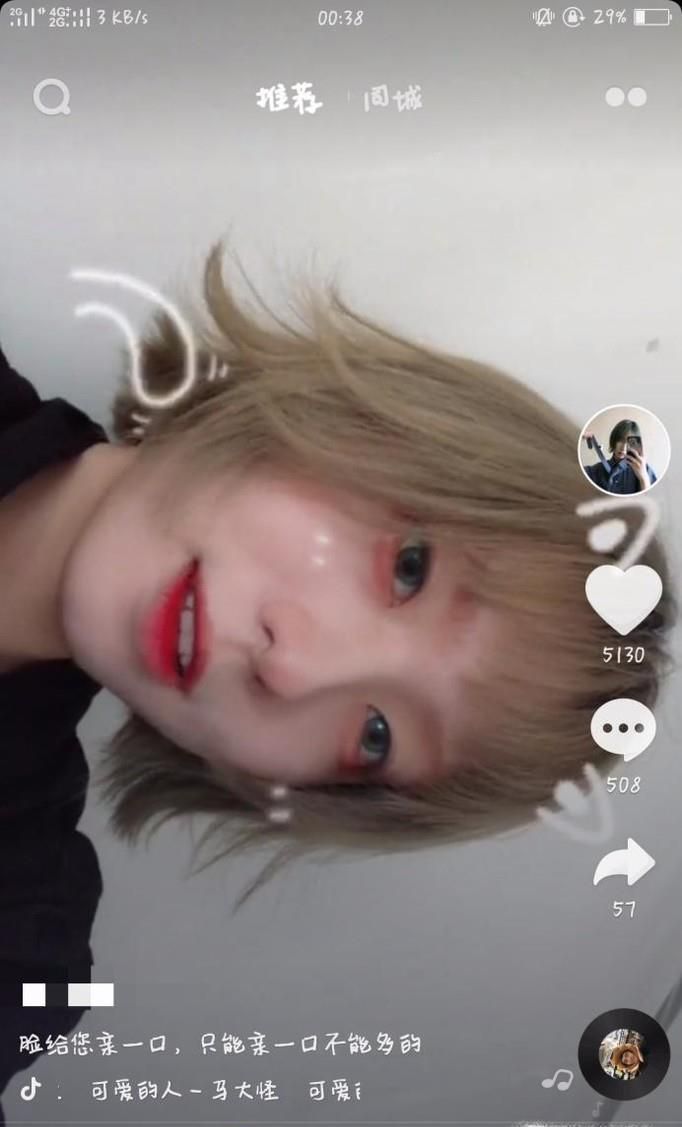
Task: Switch to the 同城 tab
Action: (x=392, y=98)
